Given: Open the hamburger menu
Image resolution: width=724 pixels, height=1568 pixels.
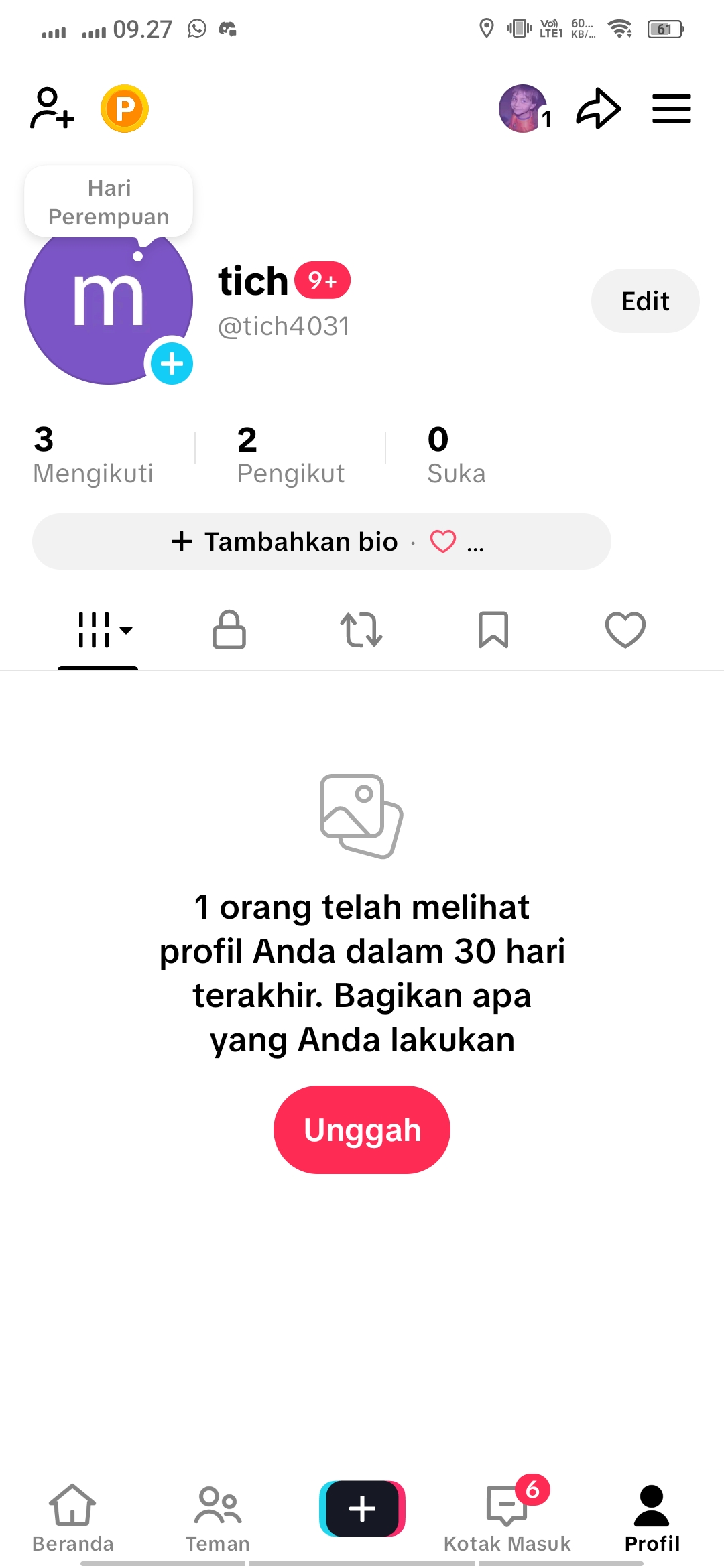Looking at the screenshot, I should point(671,109).
